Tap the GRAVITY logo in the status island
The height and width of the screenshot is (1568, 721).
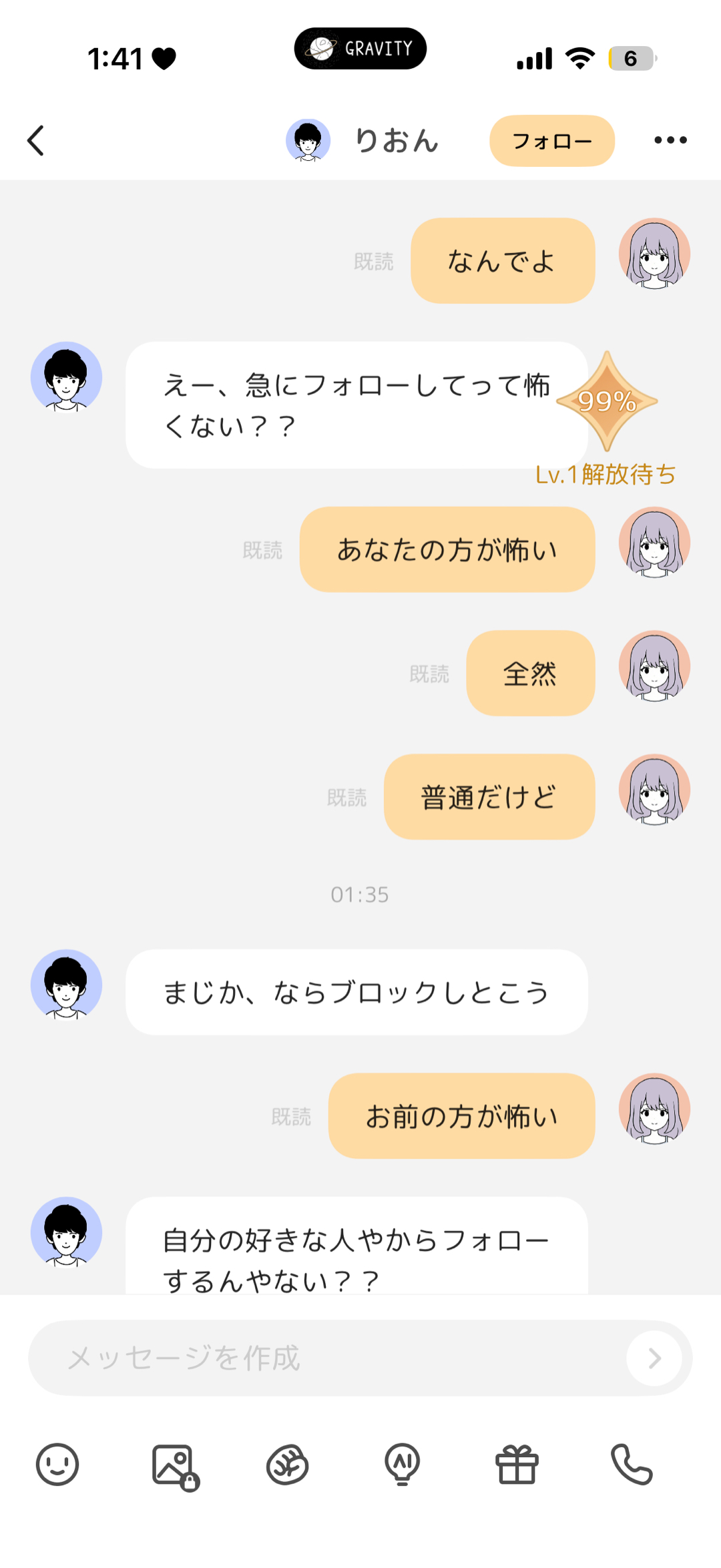[360, 48]
